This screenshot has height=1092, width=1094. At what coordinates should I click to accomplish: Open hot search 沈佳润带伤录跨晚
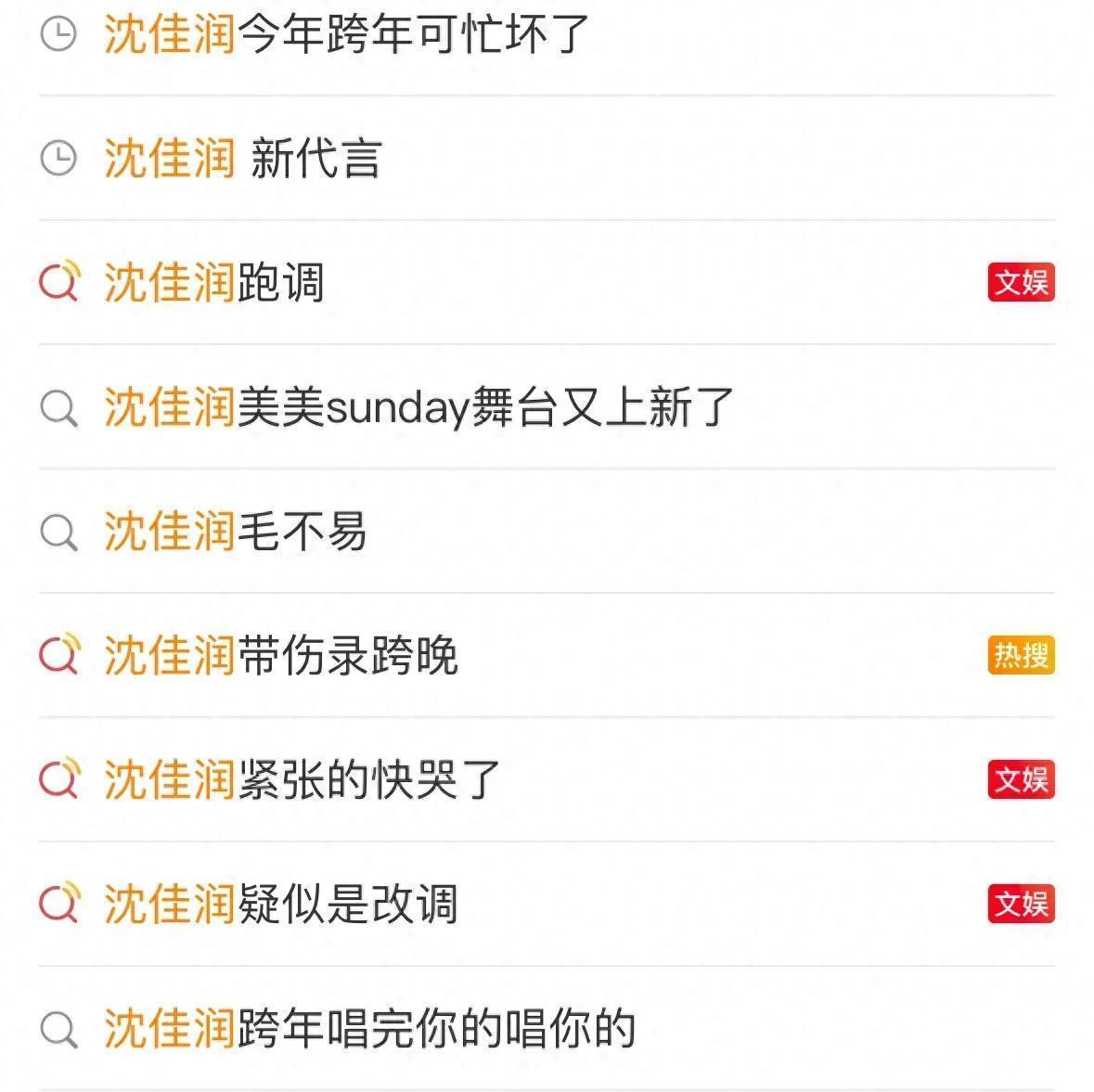[x=281, y=655]
